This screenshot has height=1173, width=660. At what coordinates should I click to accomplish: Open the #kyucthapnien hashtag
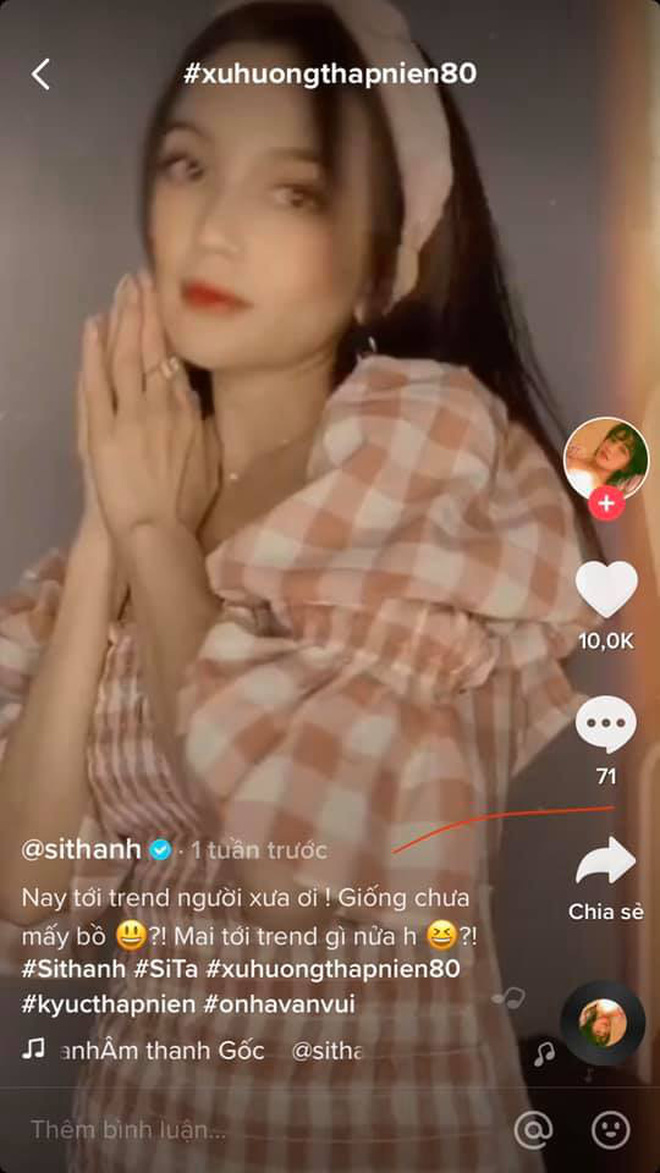(x=107, y=1005)
